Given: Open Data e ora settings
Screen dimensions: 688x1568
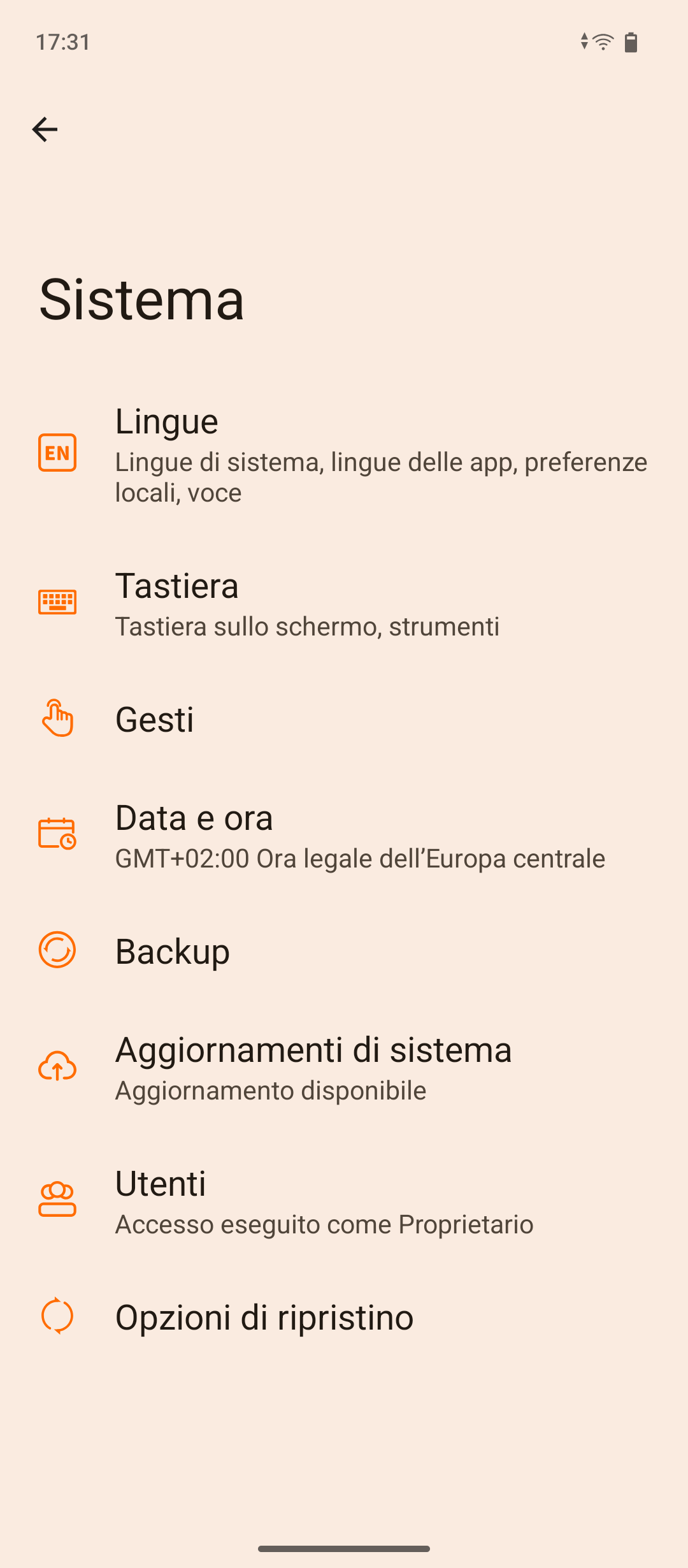Looking at the screenshot, I should pyautogui.click(x=344, y=835).
